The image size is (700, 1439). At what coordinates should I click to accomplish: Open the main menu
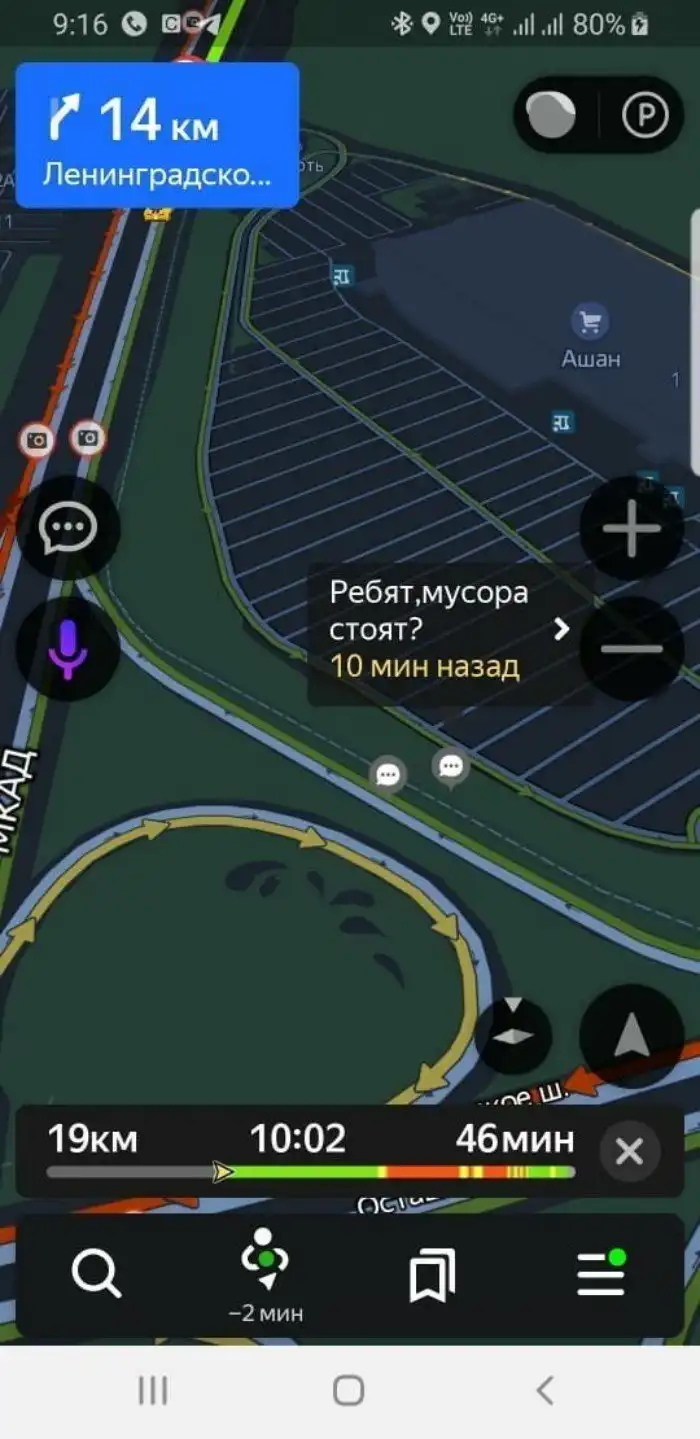click(x=601, y=1273)
